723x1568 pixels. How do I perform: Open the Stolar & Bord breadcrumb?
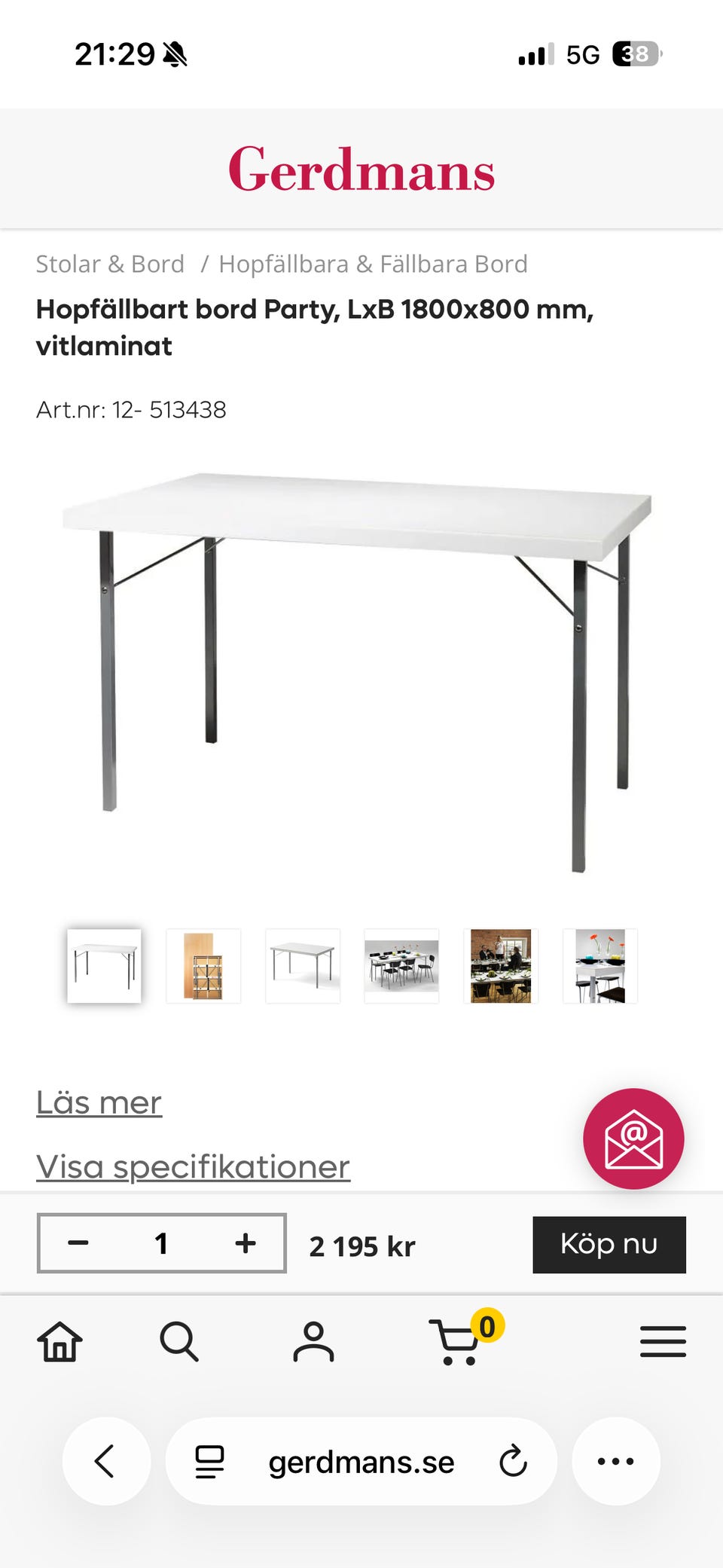(110, 264)
